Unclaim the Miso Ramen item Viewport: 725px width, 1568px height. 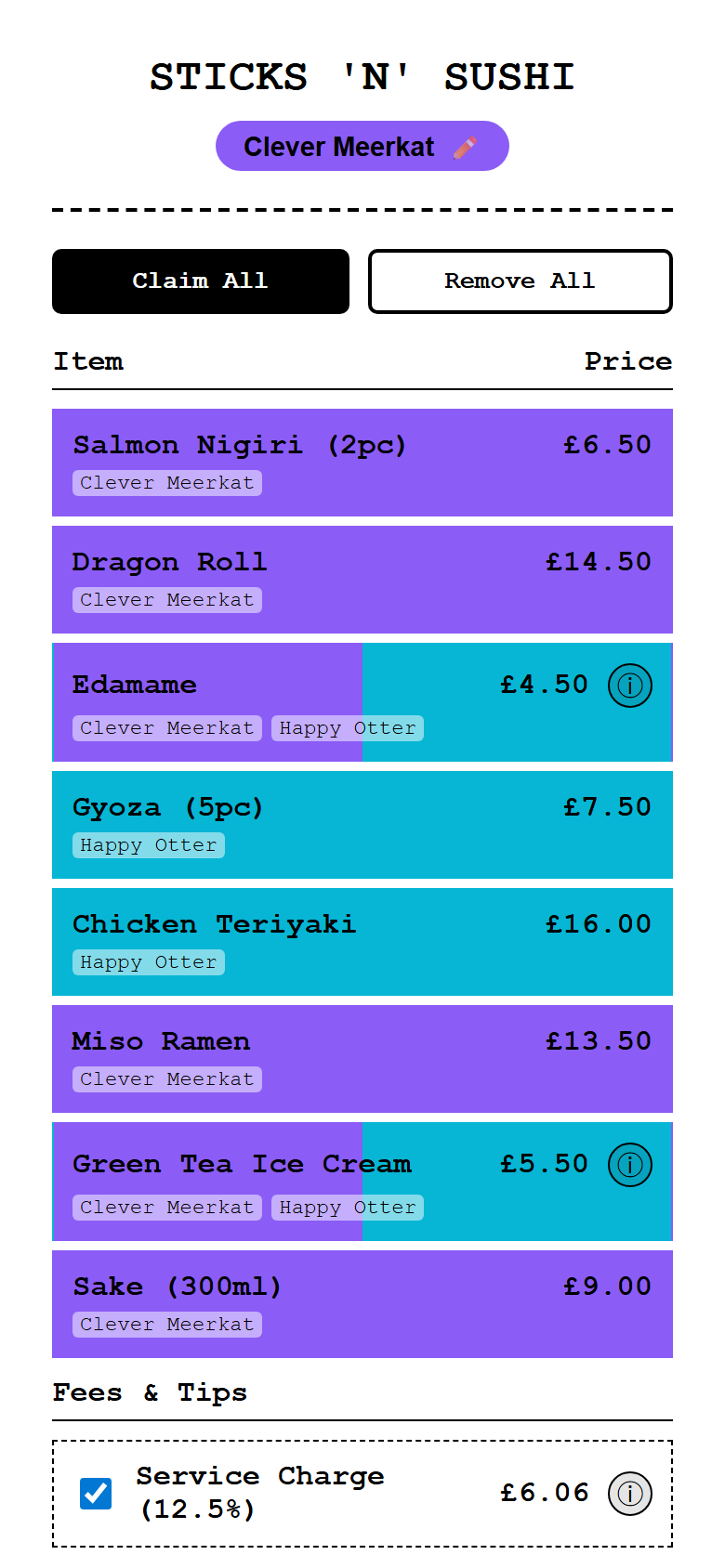tap(362, 1059)
